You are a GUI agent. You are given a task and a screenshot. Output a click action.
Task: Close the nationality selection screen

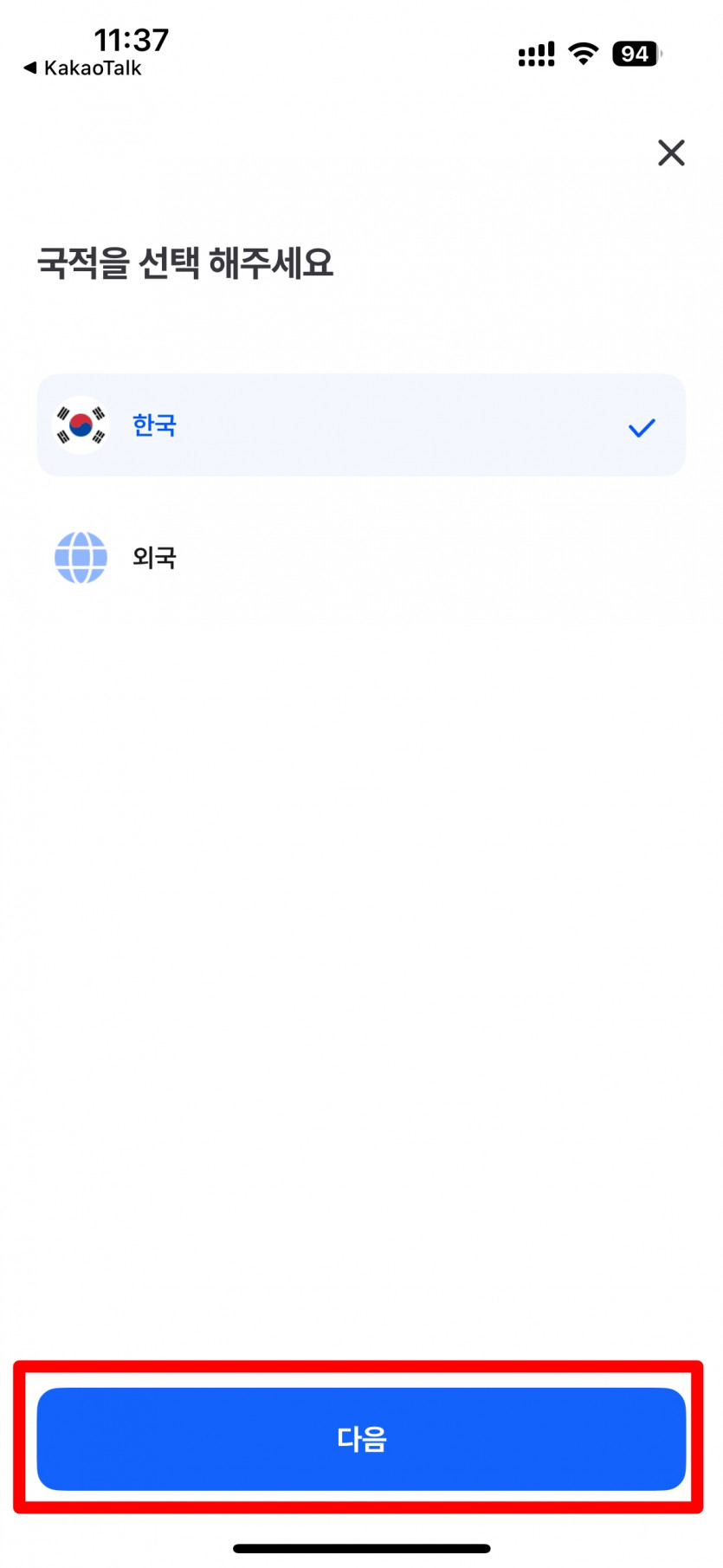[x=671, y=153]
